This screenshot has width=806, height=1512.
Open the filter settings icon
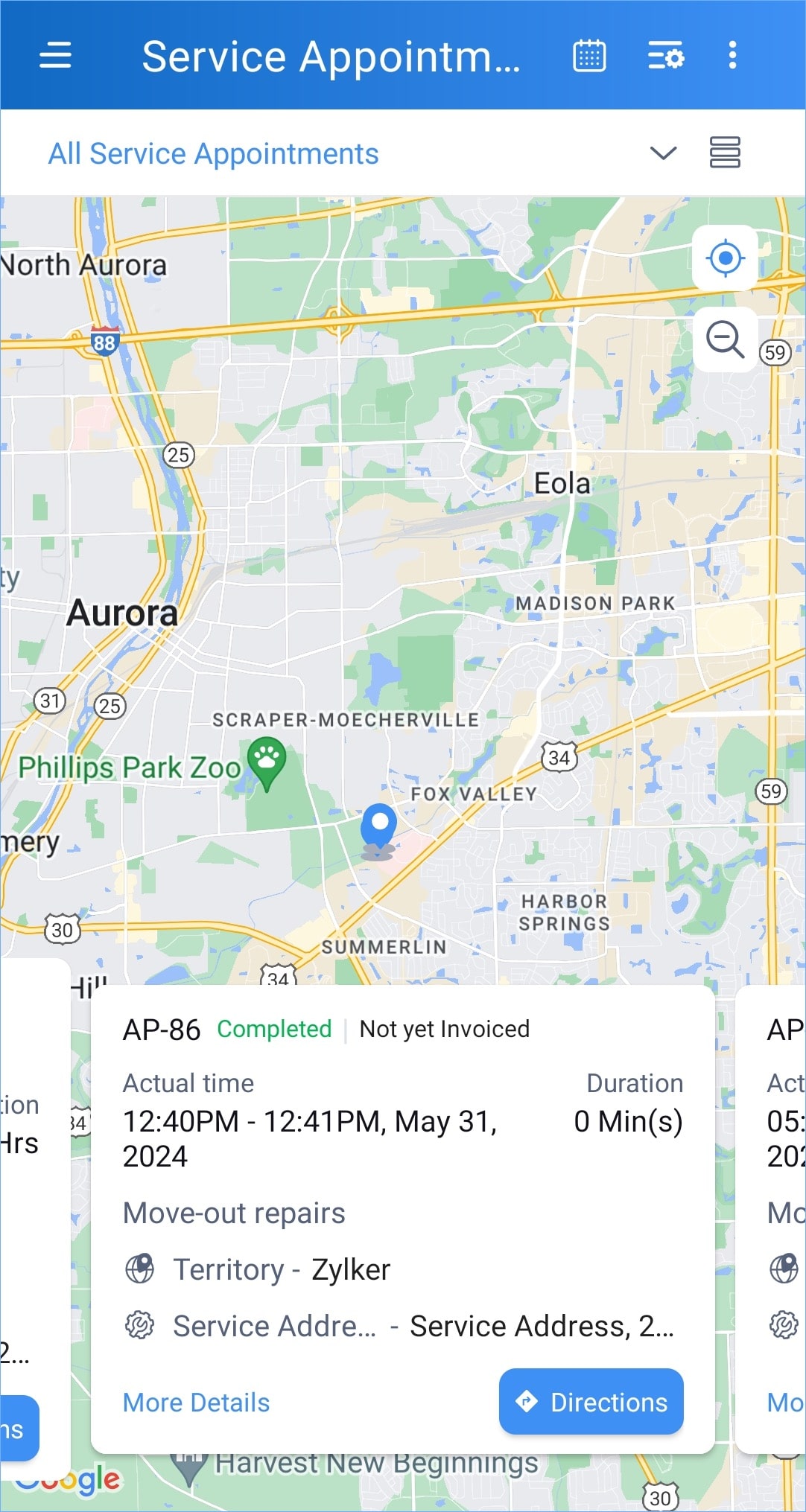point(665,55)
